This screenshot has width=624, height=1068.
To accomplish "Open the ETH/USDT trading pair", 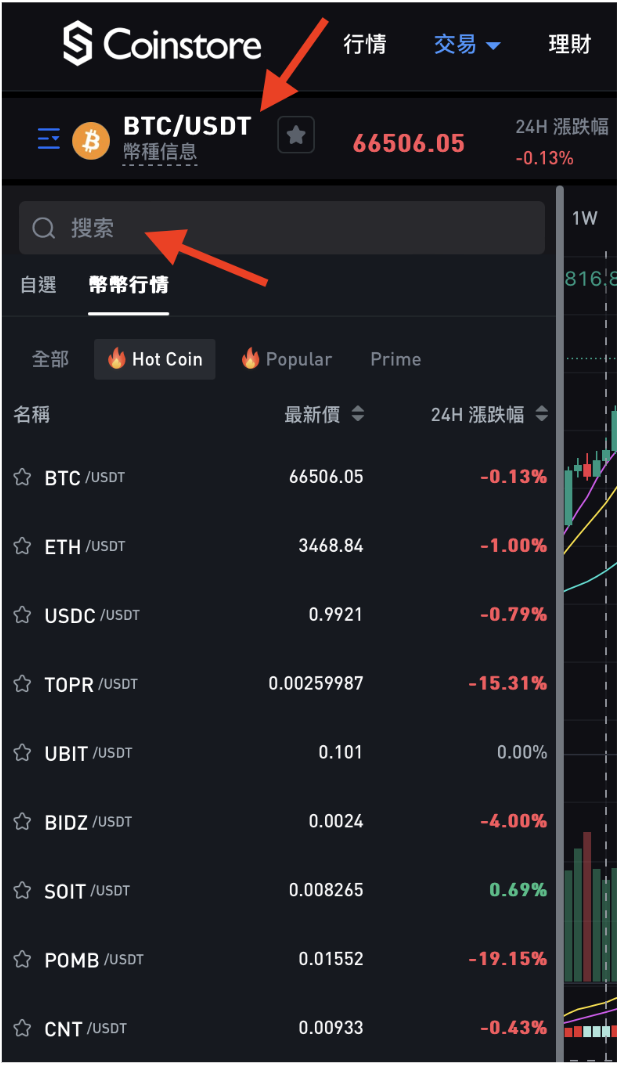I will pos(280,546).
